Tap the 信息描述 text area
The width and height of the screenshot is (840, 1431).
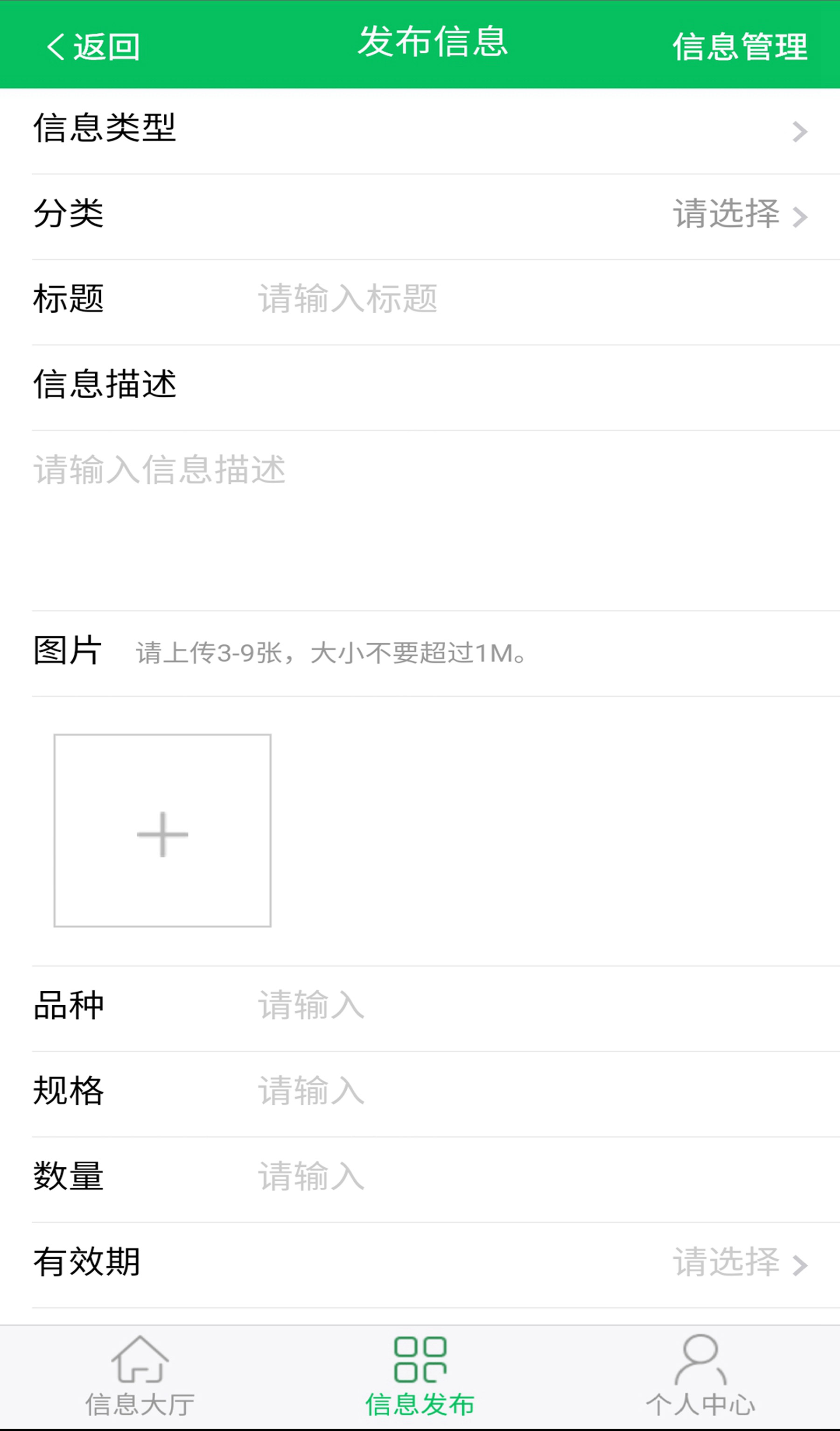point(420,517)
